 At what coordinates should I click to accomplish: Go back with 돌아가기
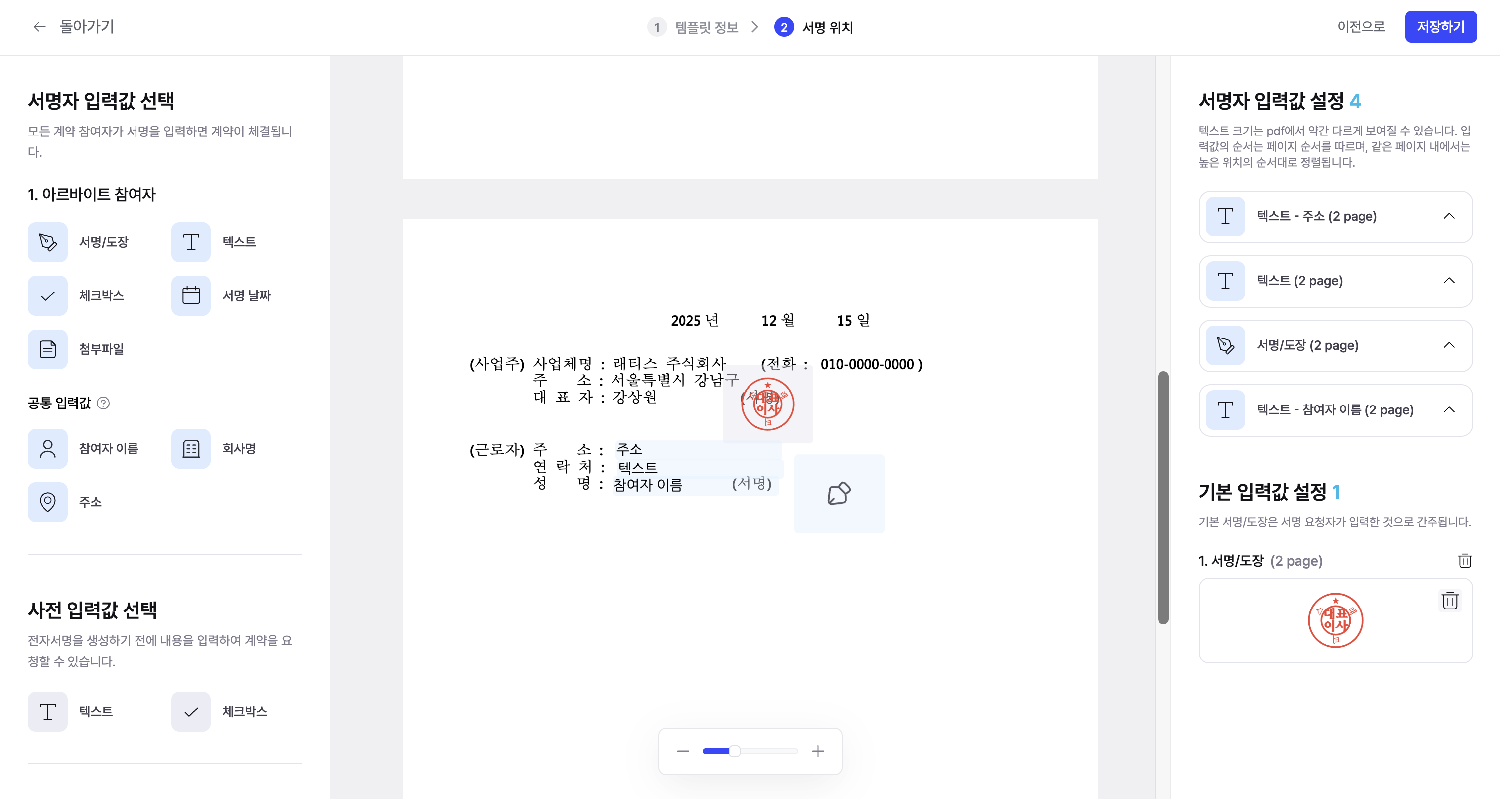point(73,27)
